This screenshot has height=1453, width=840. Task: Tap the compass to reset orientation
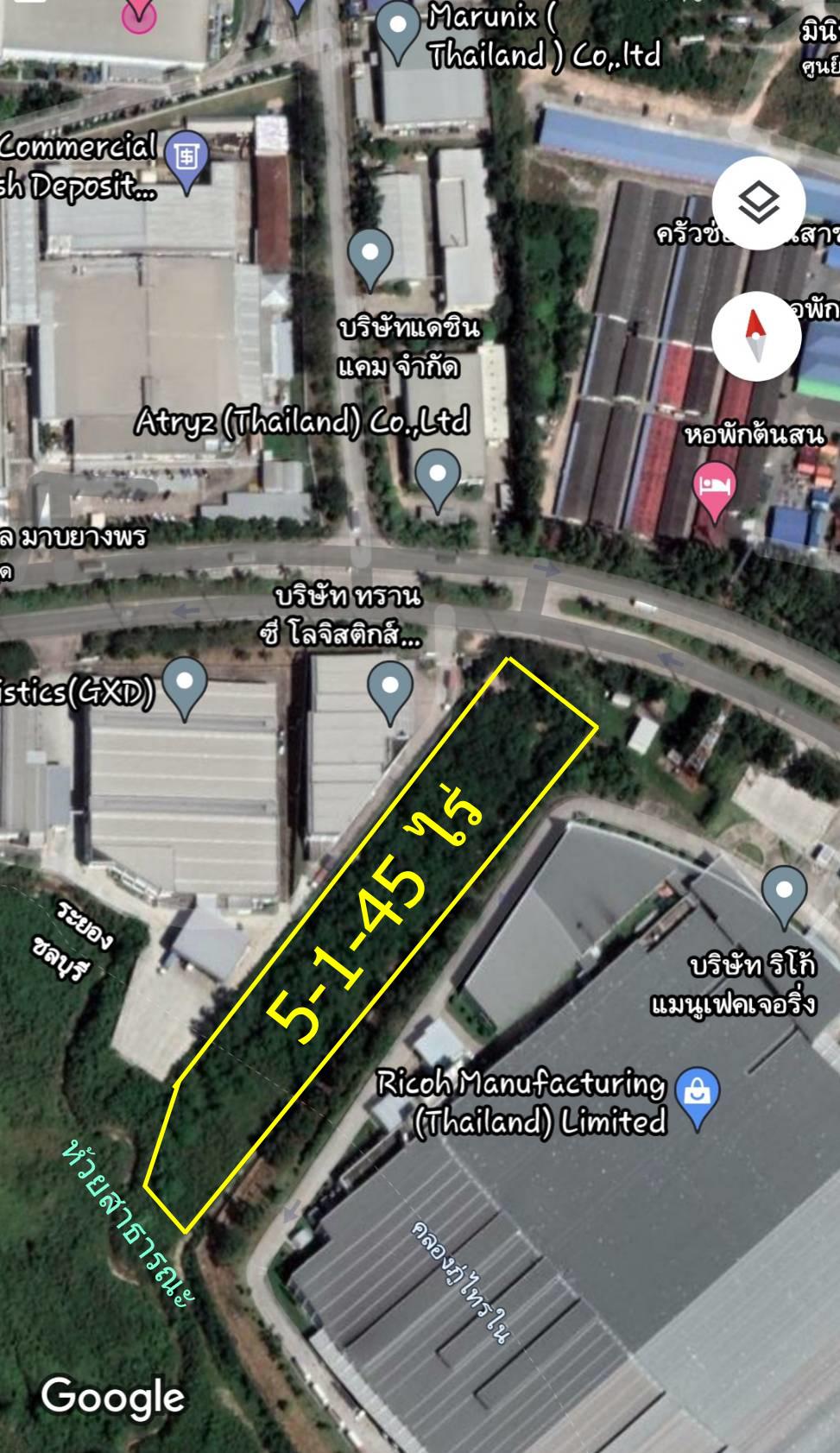(757, 336)
